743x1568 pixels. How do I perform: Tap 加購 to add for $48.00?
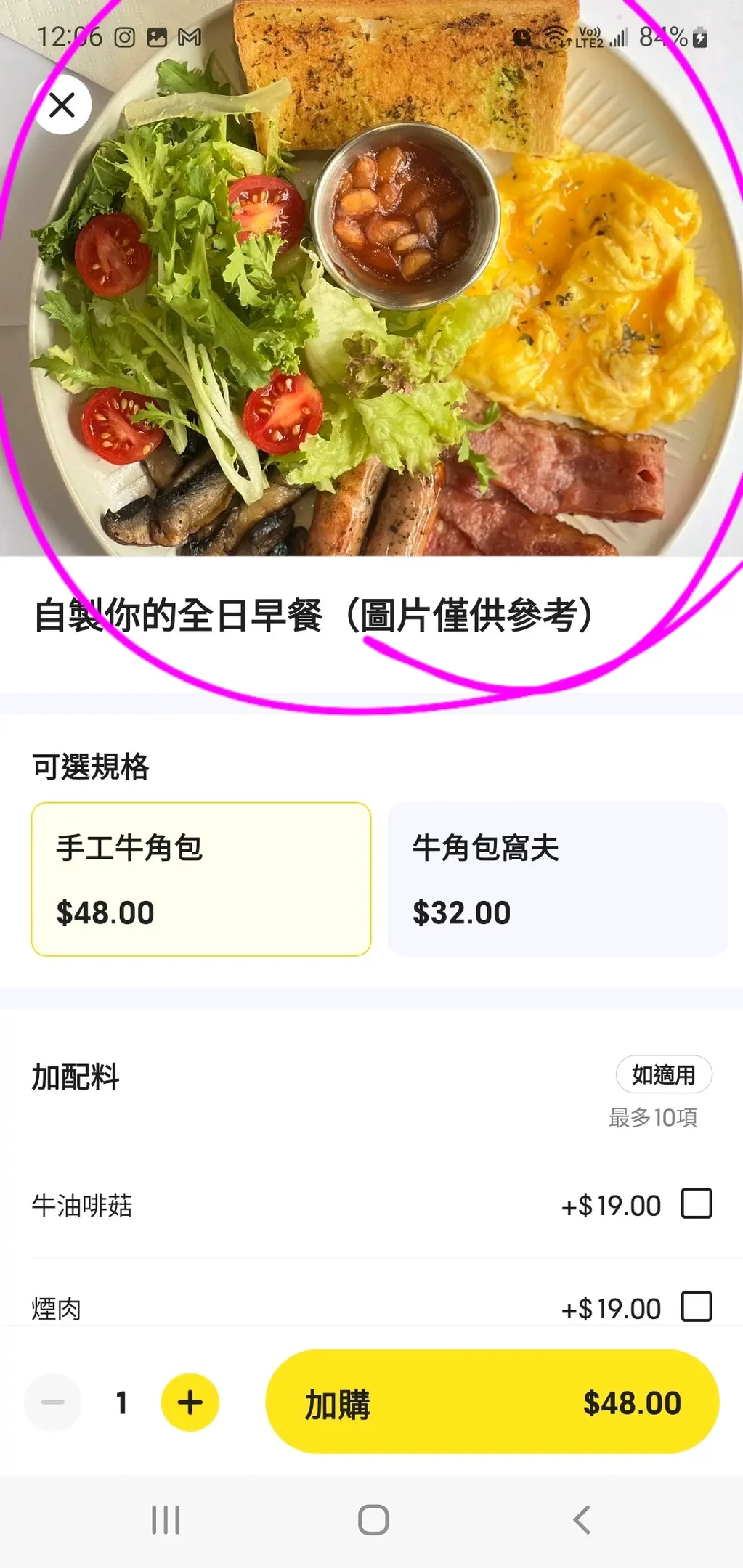[492, 1402]
